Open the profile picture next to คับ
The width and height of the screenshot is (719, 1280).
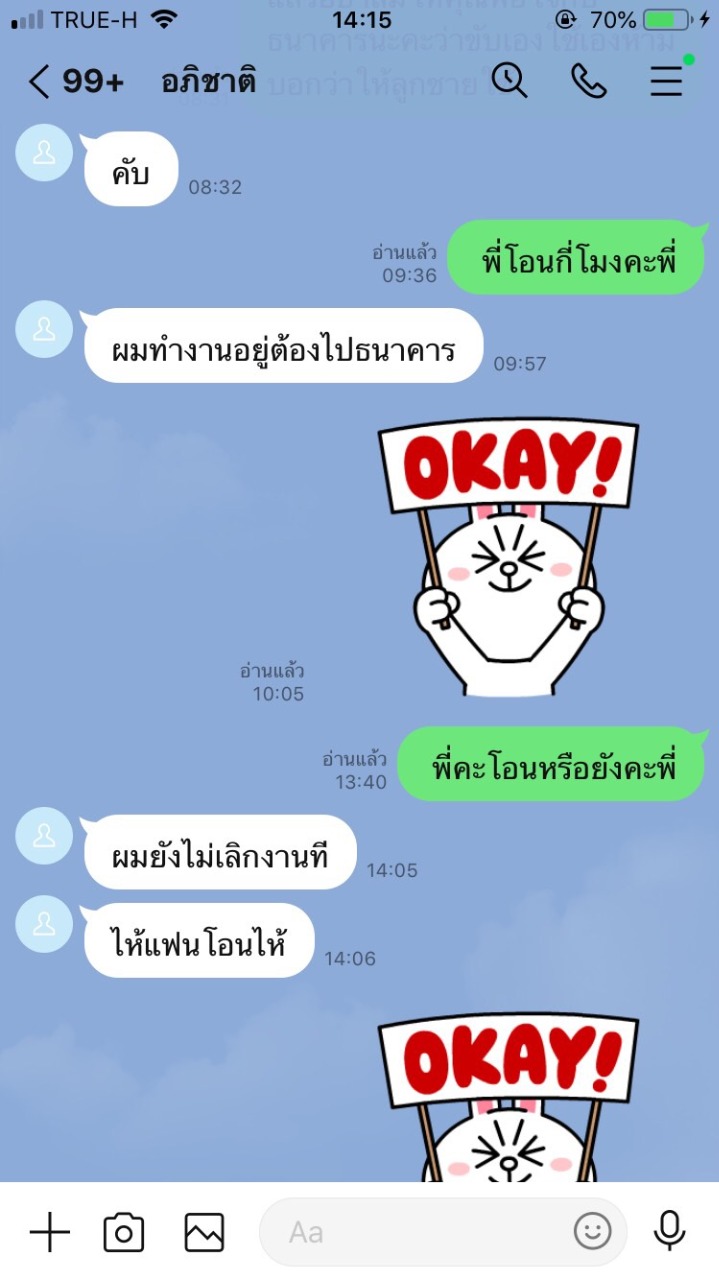click(44, 153)
